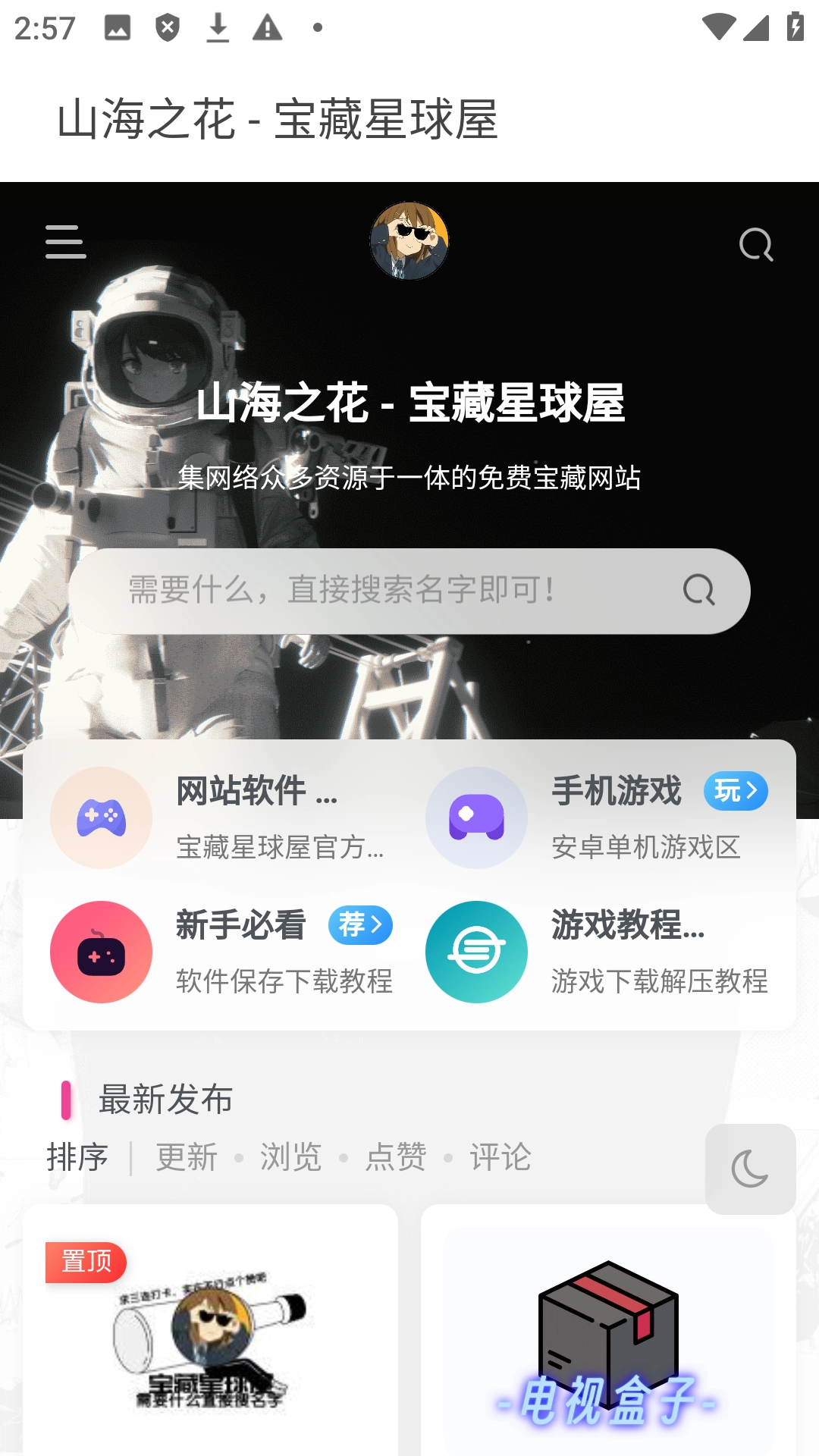Open the 排序 sorting options
The width and height of the screenshot is (819, 1456).
(x=75, y=1158)
